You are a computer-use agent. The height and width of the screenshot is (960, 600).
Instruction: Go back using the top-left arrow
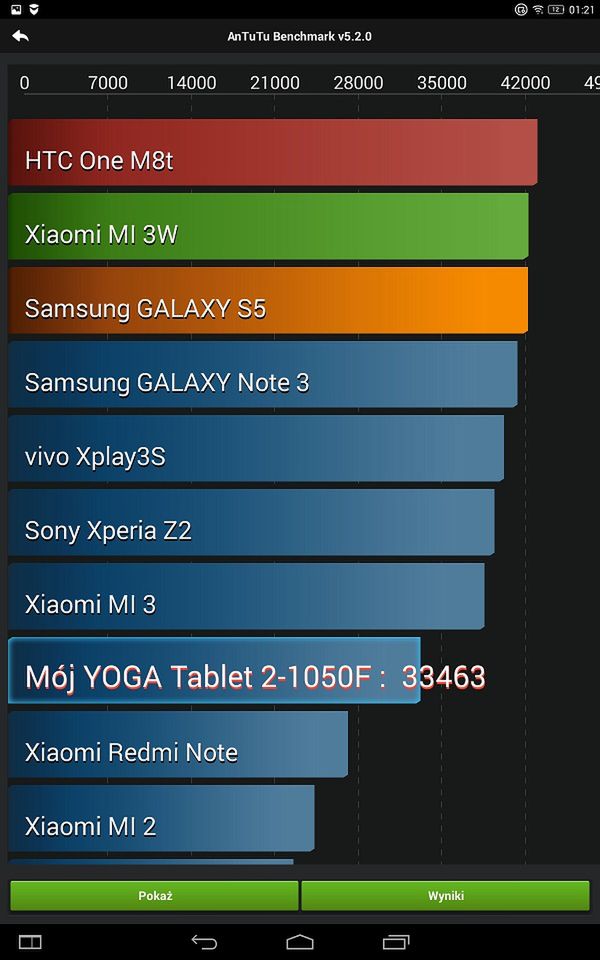[20, 36]
